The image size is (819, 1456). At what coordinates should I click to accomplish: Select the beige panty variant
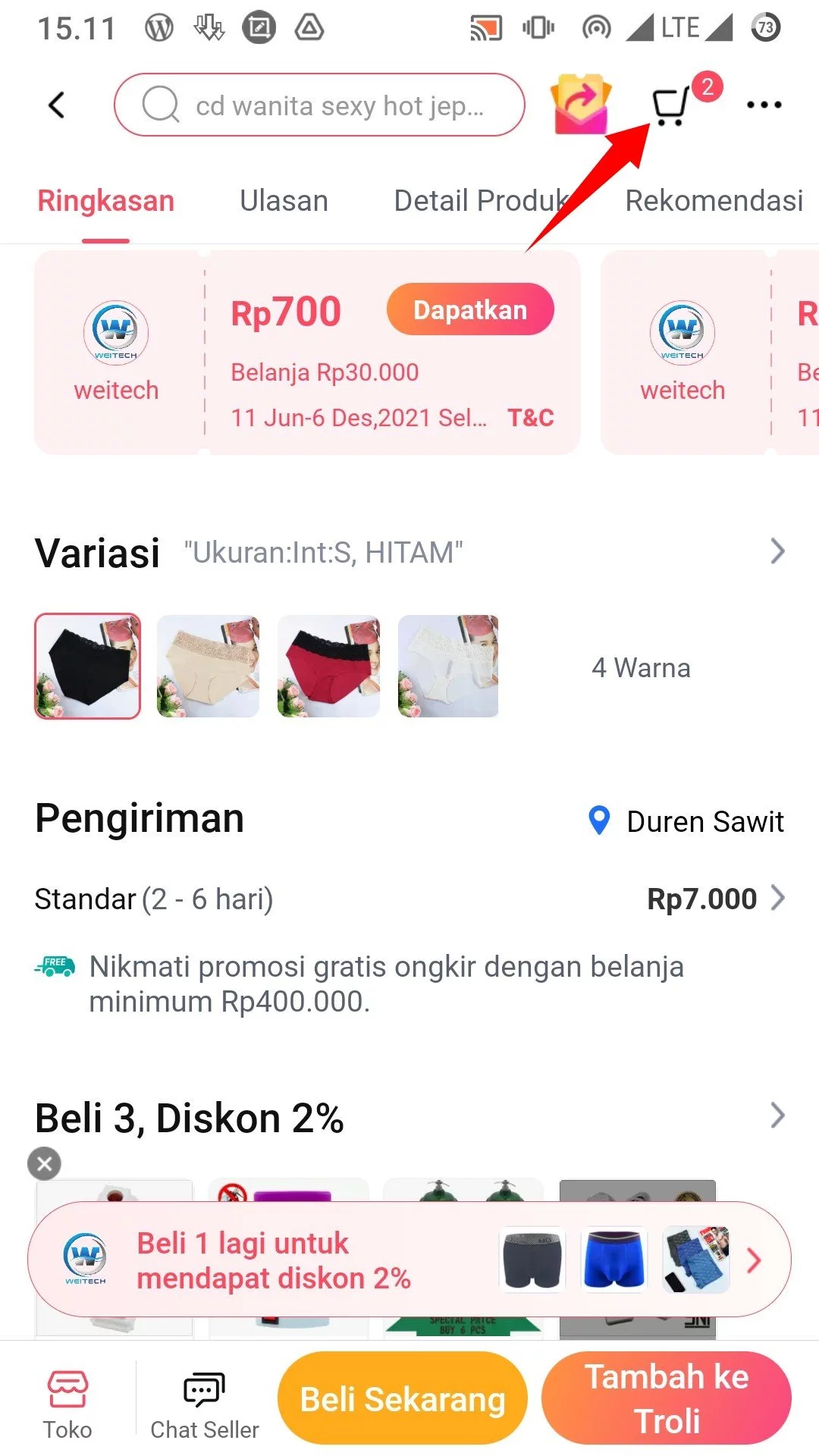(x=208, y=667)
